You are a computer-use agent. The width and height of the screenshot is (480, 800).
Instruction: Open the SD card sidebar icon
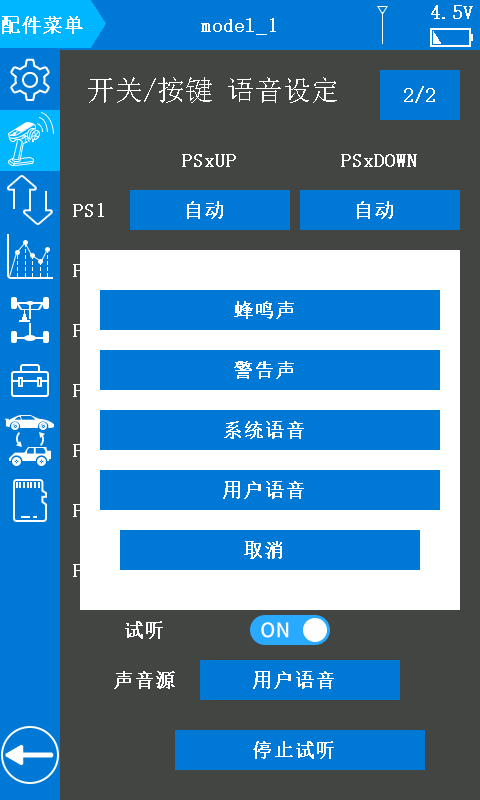30,501
